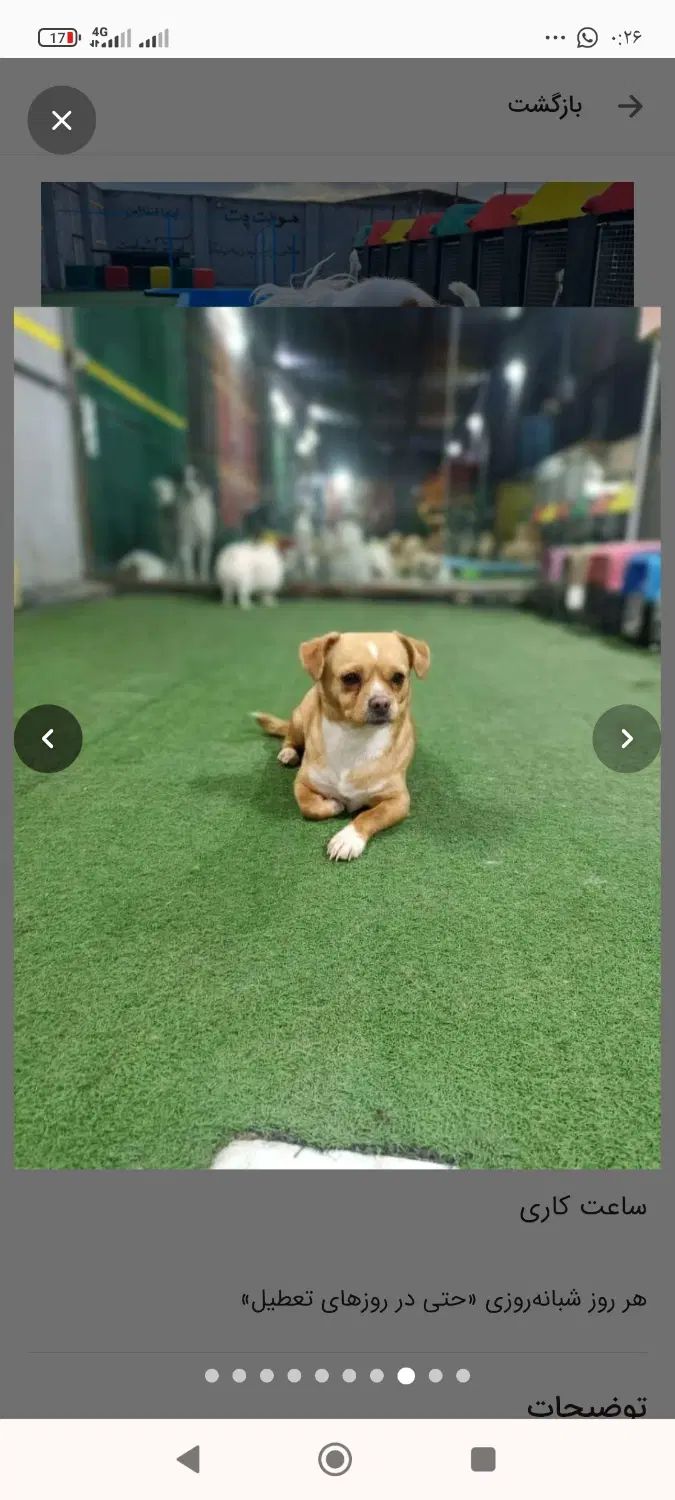
Task: Close the image viewer overlay
Action: pyautogui.click(x=62, y=121)
